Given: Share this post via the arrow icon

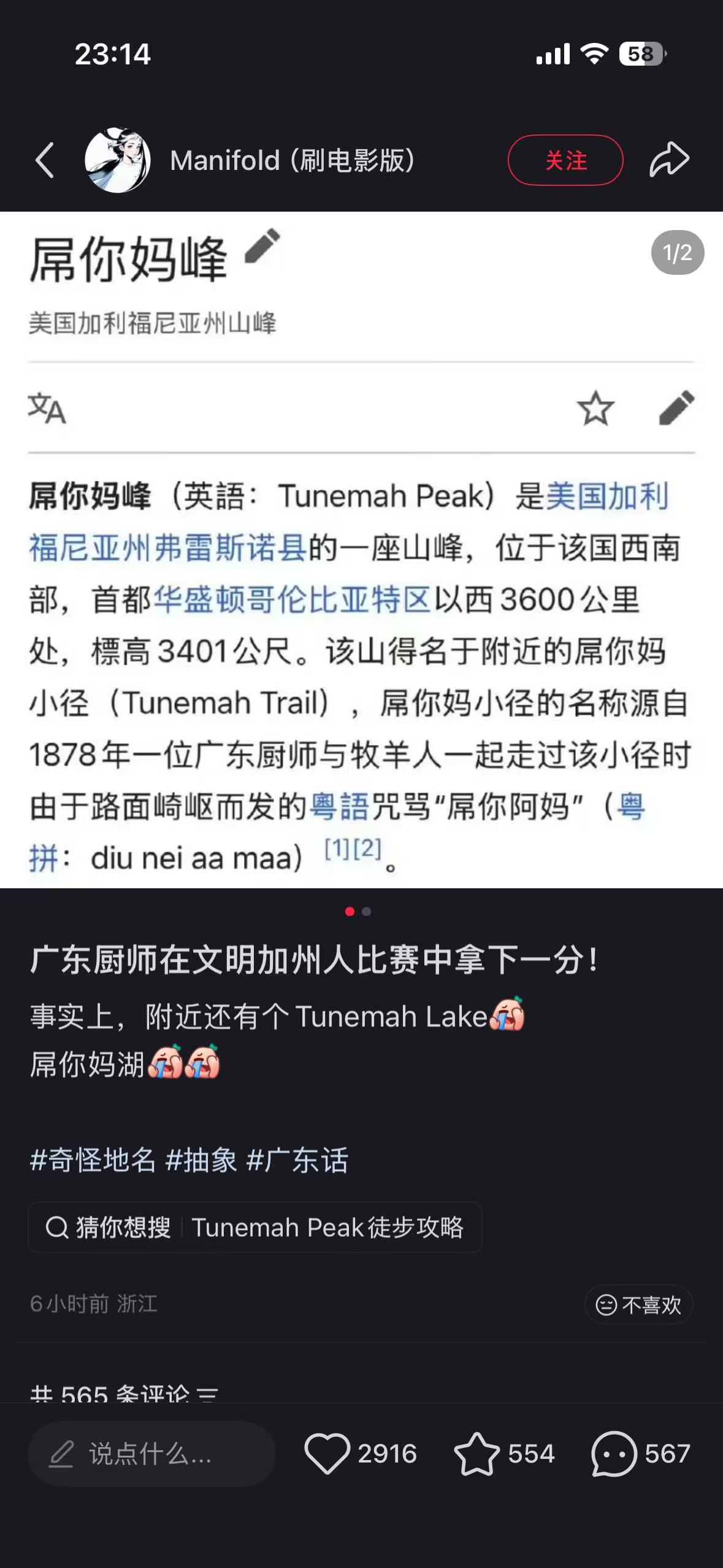Looking at the screenshot, I should pyautogui.click(x=669, y=160).
